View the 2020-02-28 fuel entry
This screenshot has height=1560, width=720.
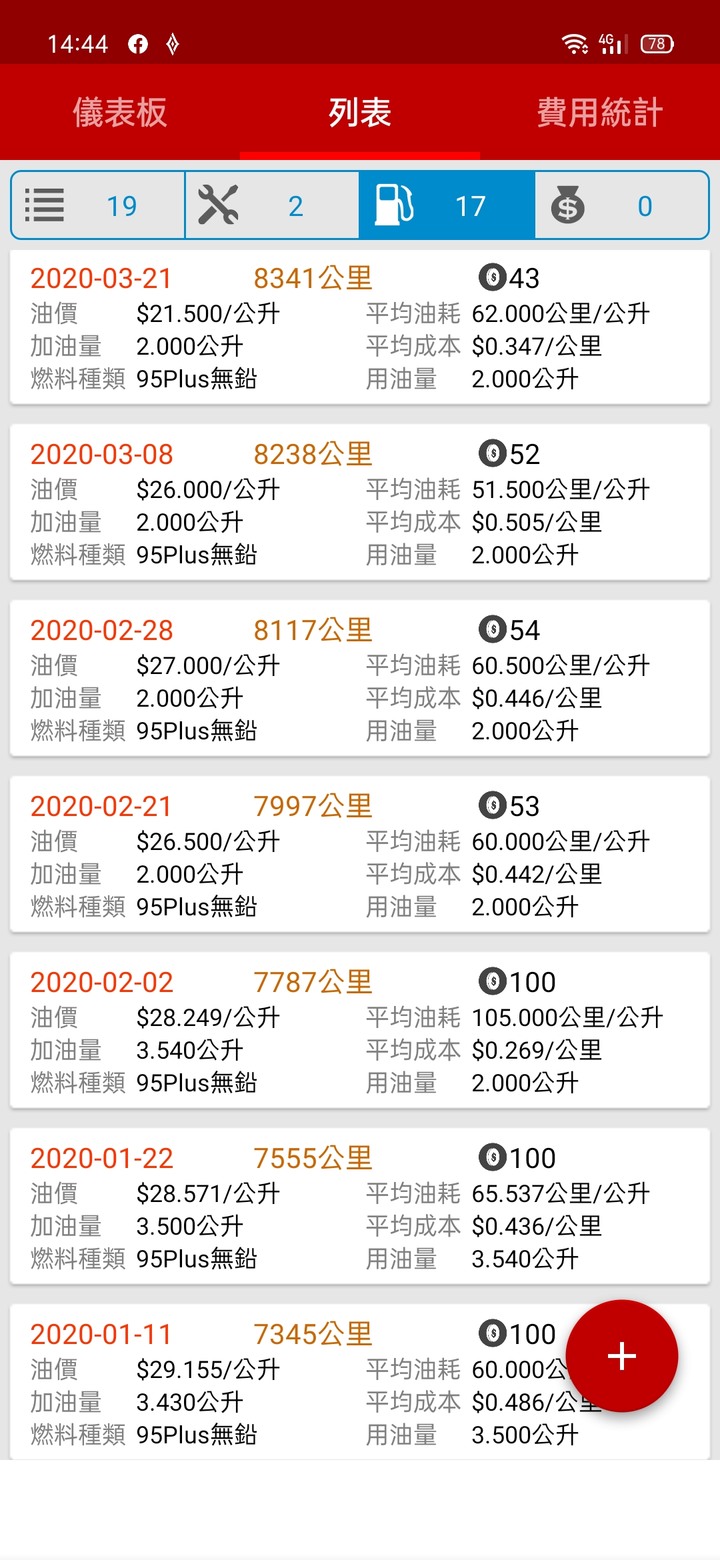[360, 679]
